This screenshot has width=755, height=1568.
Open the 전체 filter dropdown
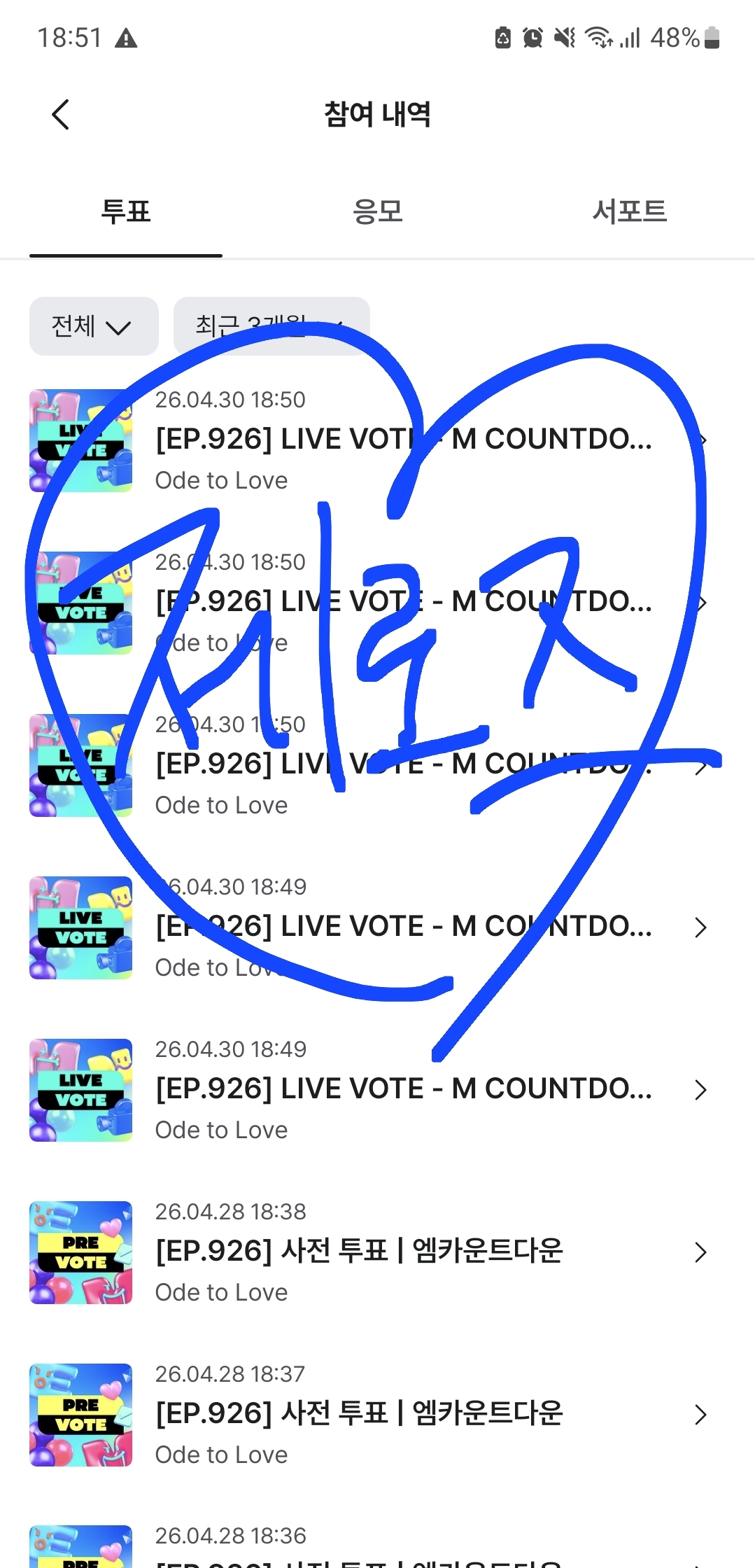[x=94, y=326]
